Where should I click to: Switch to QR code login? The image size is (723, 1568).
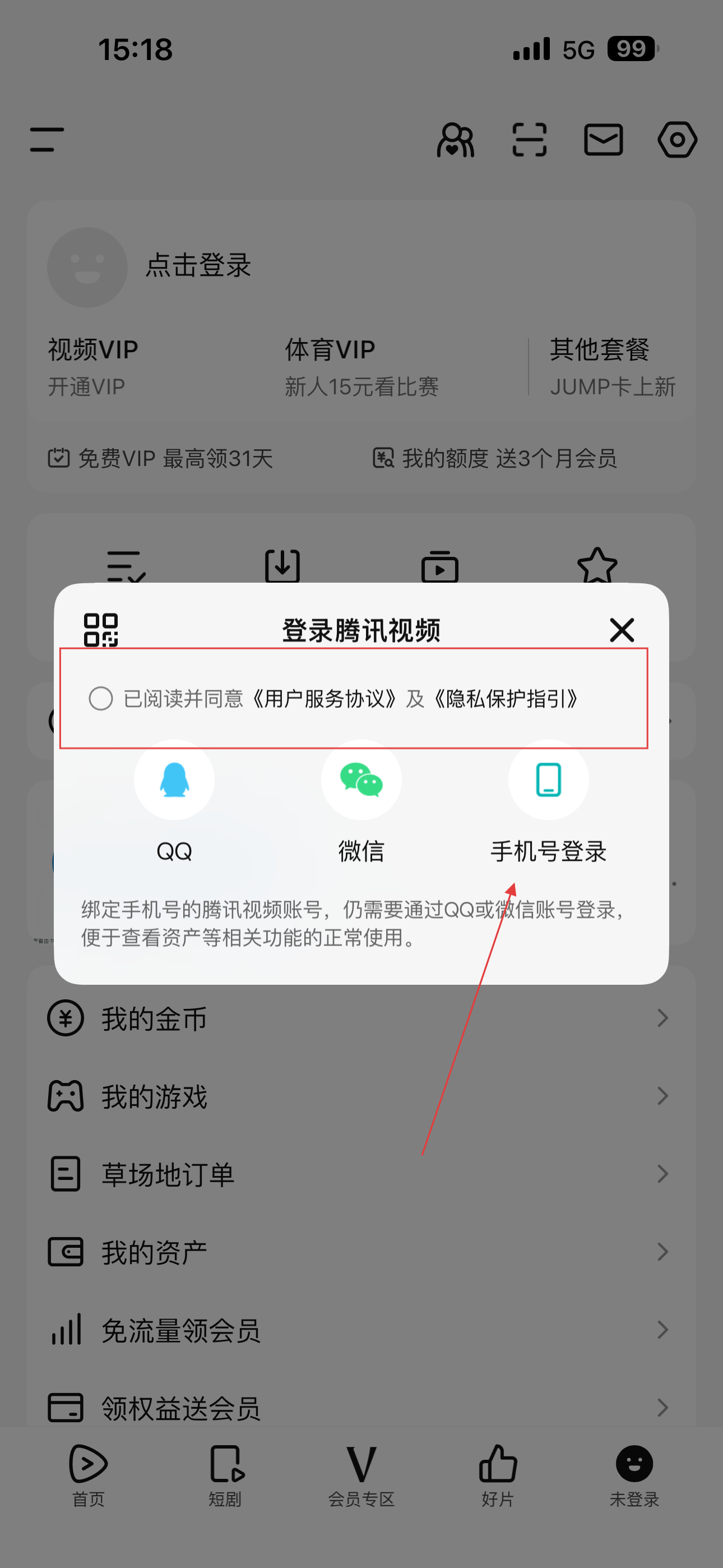pyautogui.click(x=100, y=630)
